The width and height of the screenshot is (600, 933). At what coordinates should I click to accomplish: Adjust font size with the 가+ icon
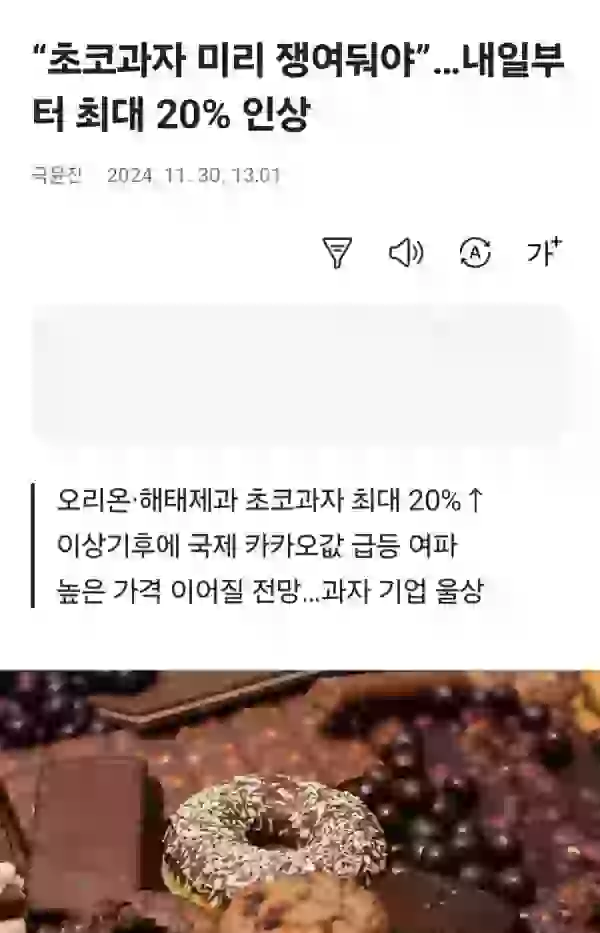tap(544, 252)
